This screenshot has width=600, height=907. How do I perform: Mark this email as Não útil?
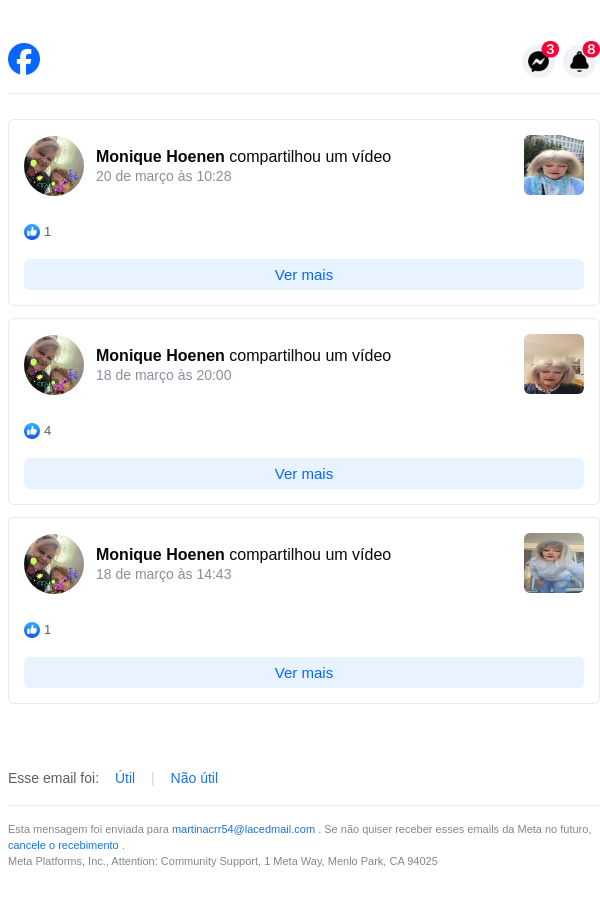click(194, 778)
